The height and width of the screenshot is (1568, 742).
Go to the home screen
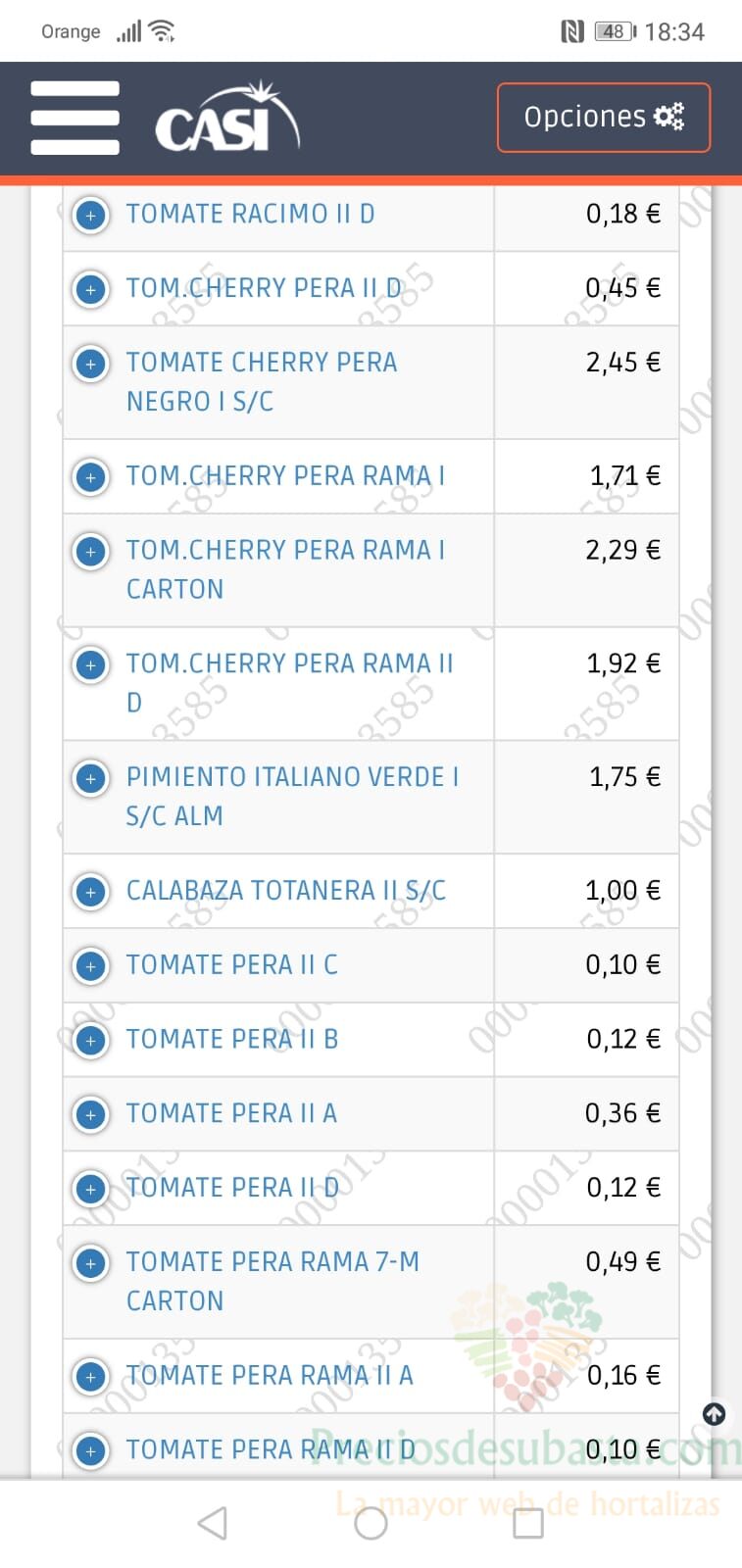tap(371, 1523)
